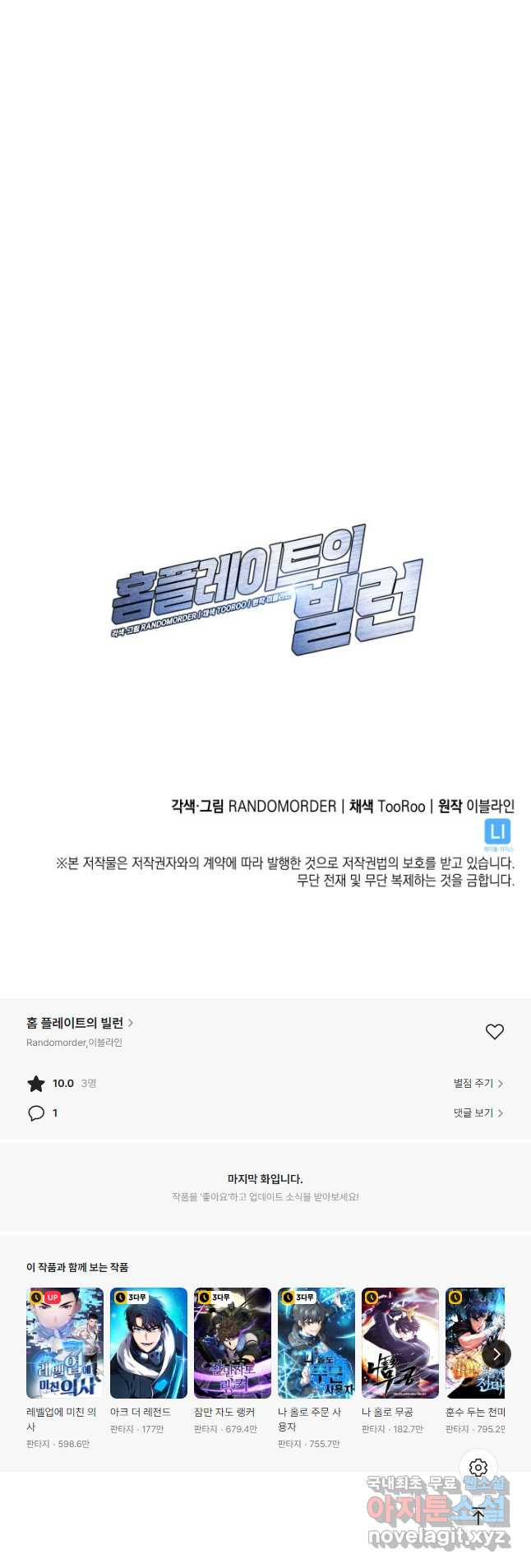Tap 별점 주기 to rate
Screen dimensions: 531x1568
pyautogui.click(x=478, y=1083)
